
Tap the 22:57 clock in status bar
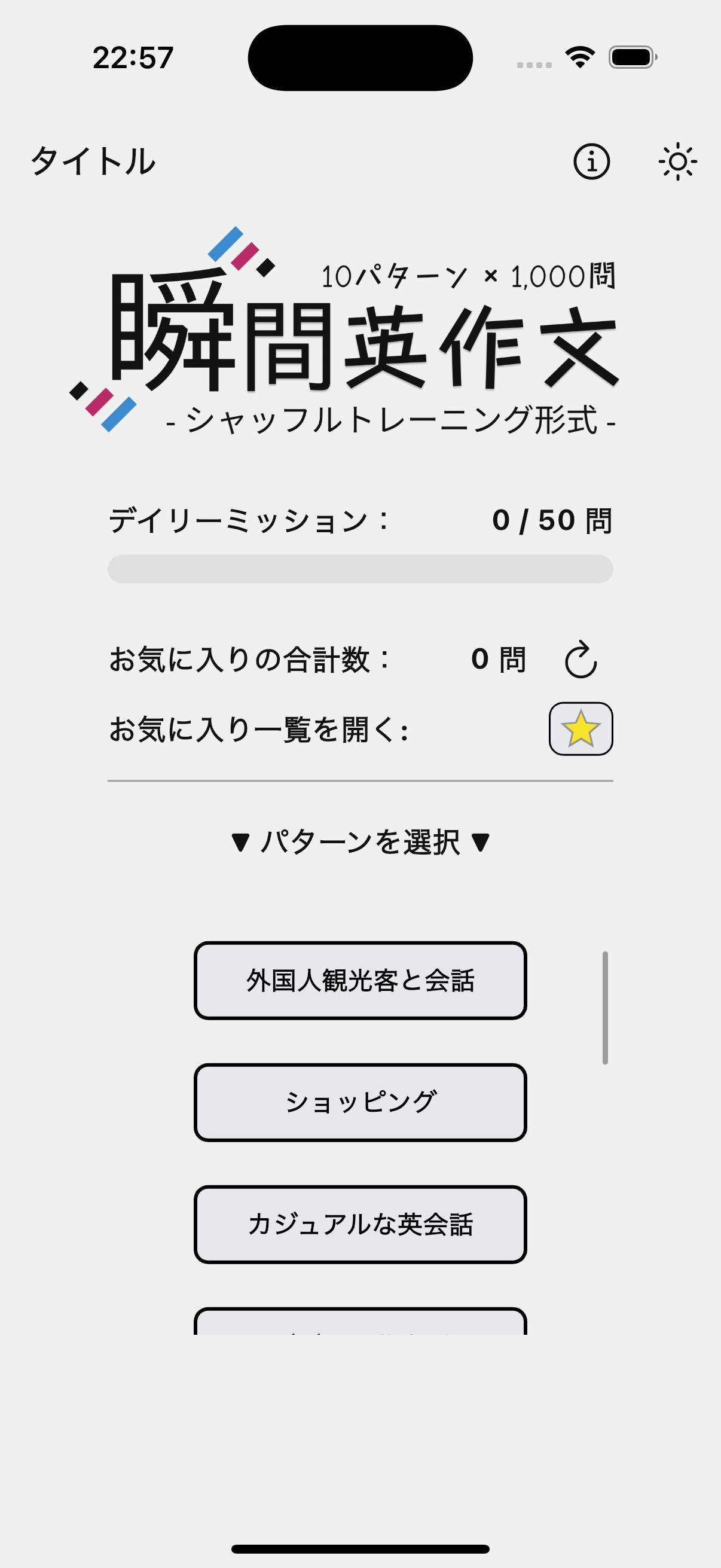tap(133, 56)
